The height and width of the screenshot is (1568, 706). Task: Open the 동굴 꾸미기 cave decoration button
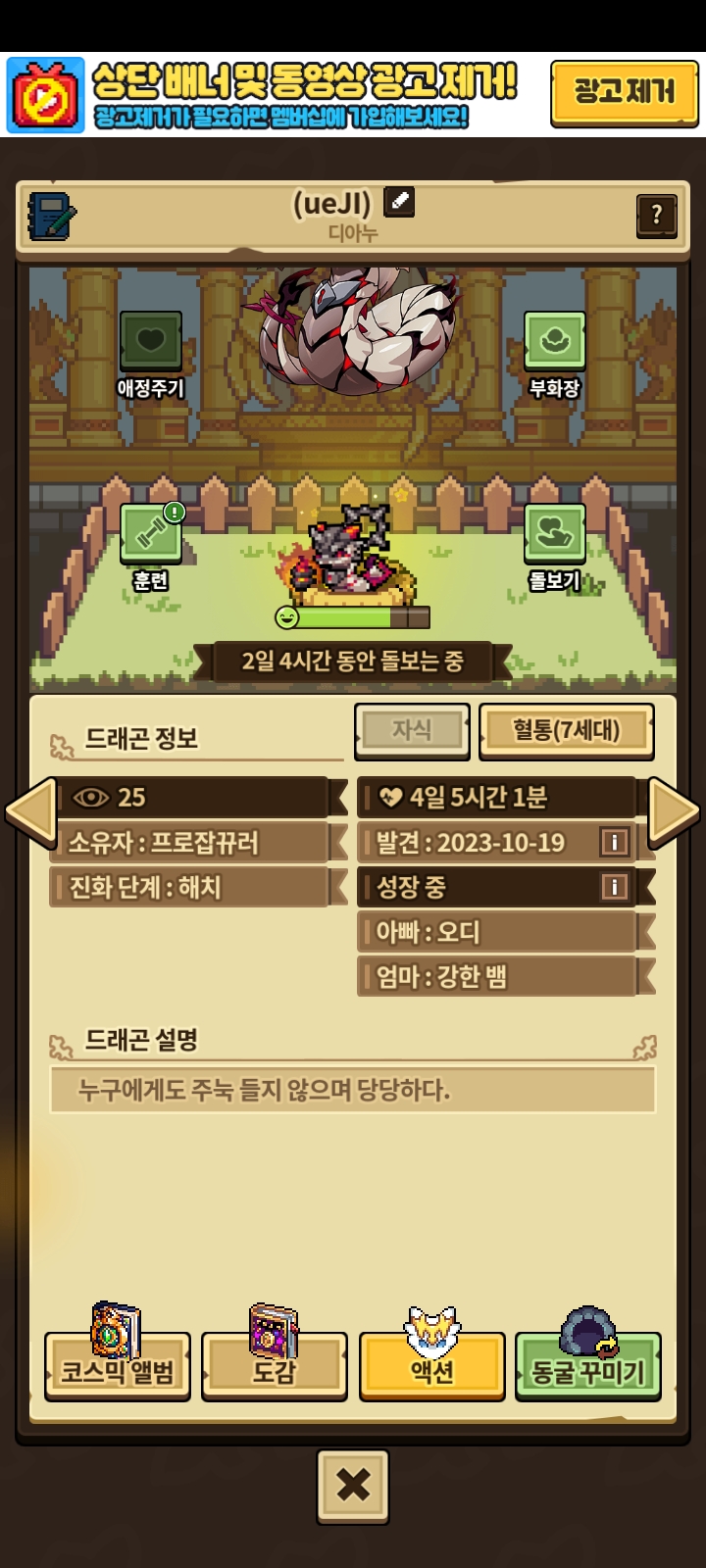[587, 1366]
